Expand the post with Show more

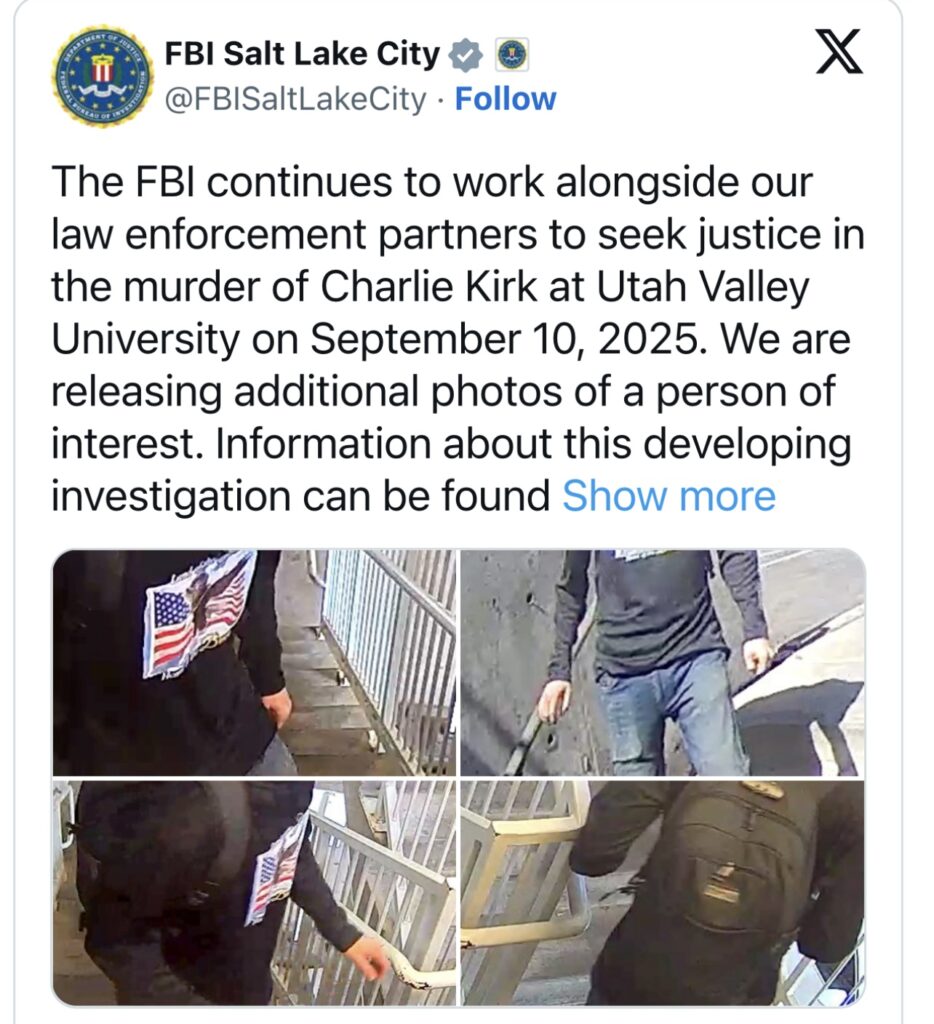point(668,496)
